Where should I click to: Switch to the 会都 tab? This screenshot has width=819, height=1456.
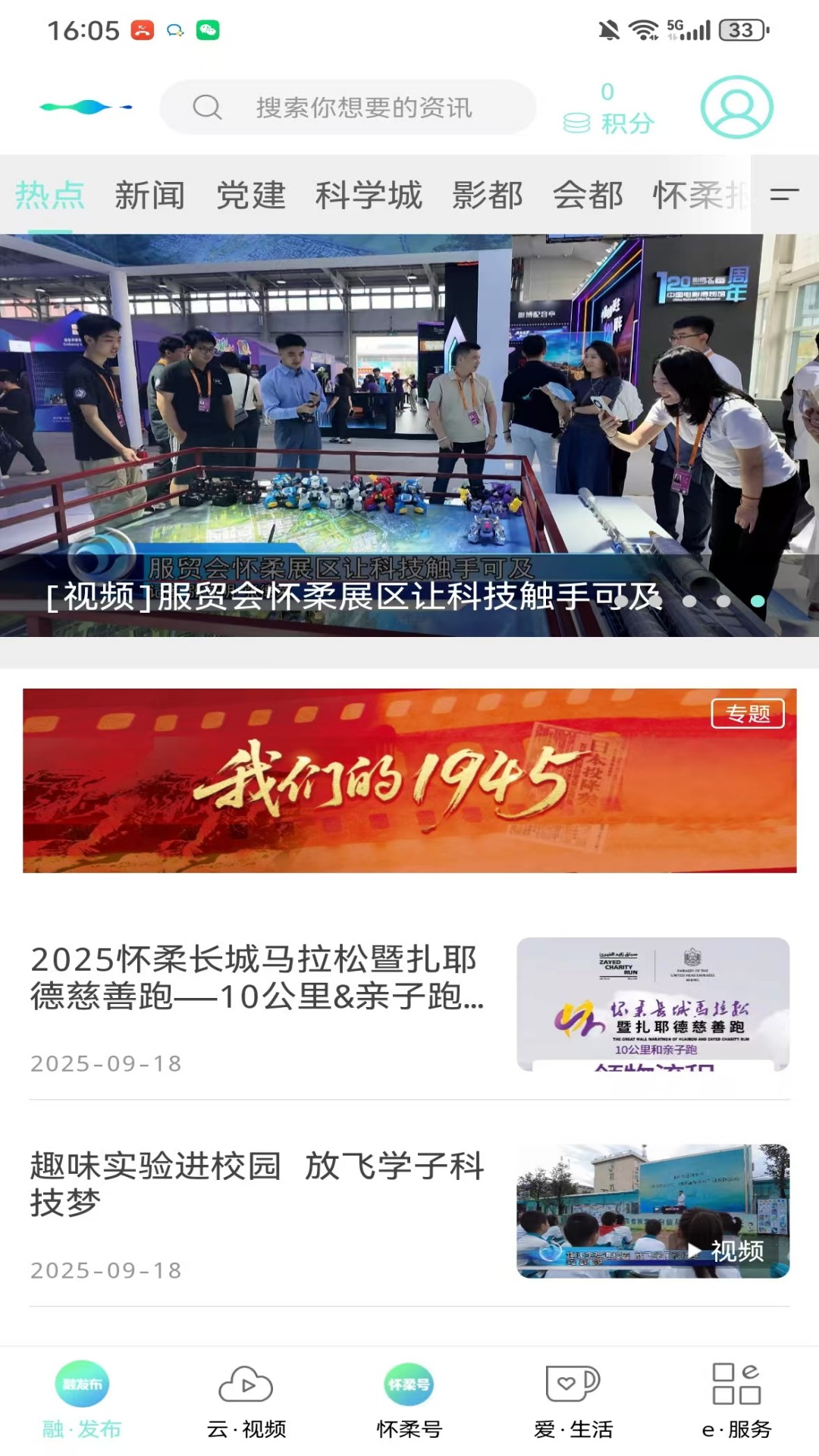point(588,195)
